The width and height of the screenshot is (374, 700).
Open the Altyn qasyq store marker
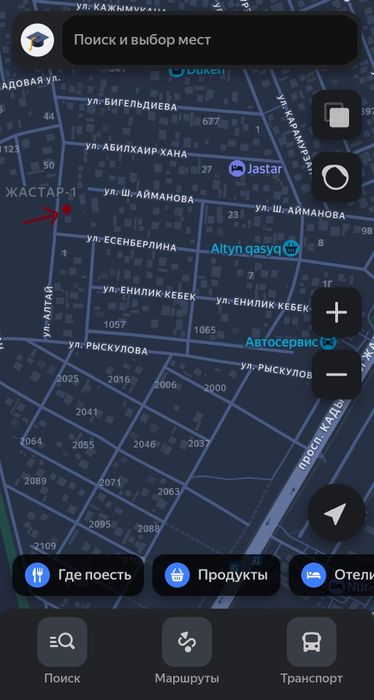tap(255, 248)
